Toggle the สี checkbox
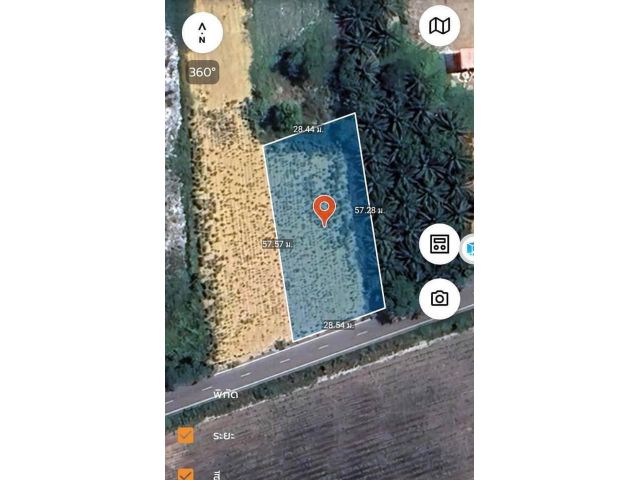The height and width of the screenshot is (480, 640). pyautogui.click(x=185, y=474)
